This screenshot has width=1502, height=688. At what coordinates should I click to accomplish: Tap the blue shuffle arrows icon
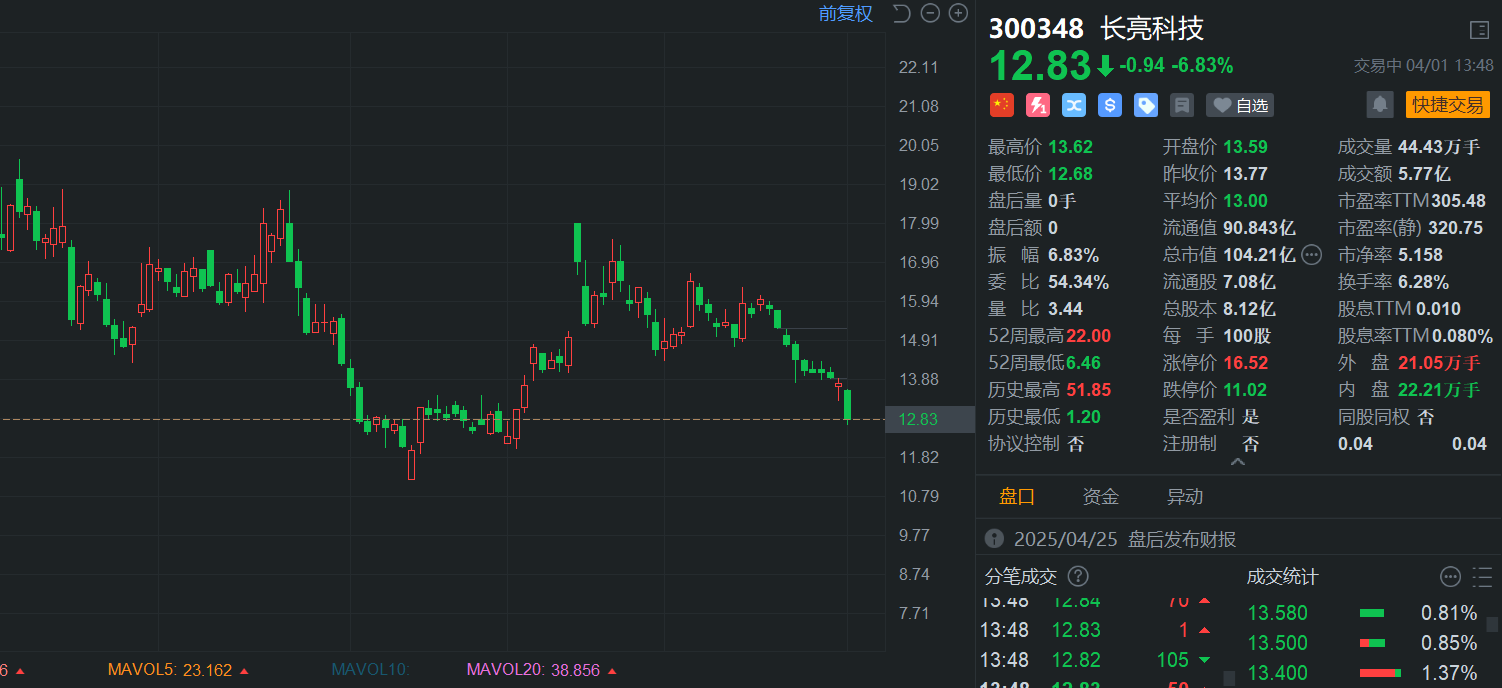point(1073,105)
